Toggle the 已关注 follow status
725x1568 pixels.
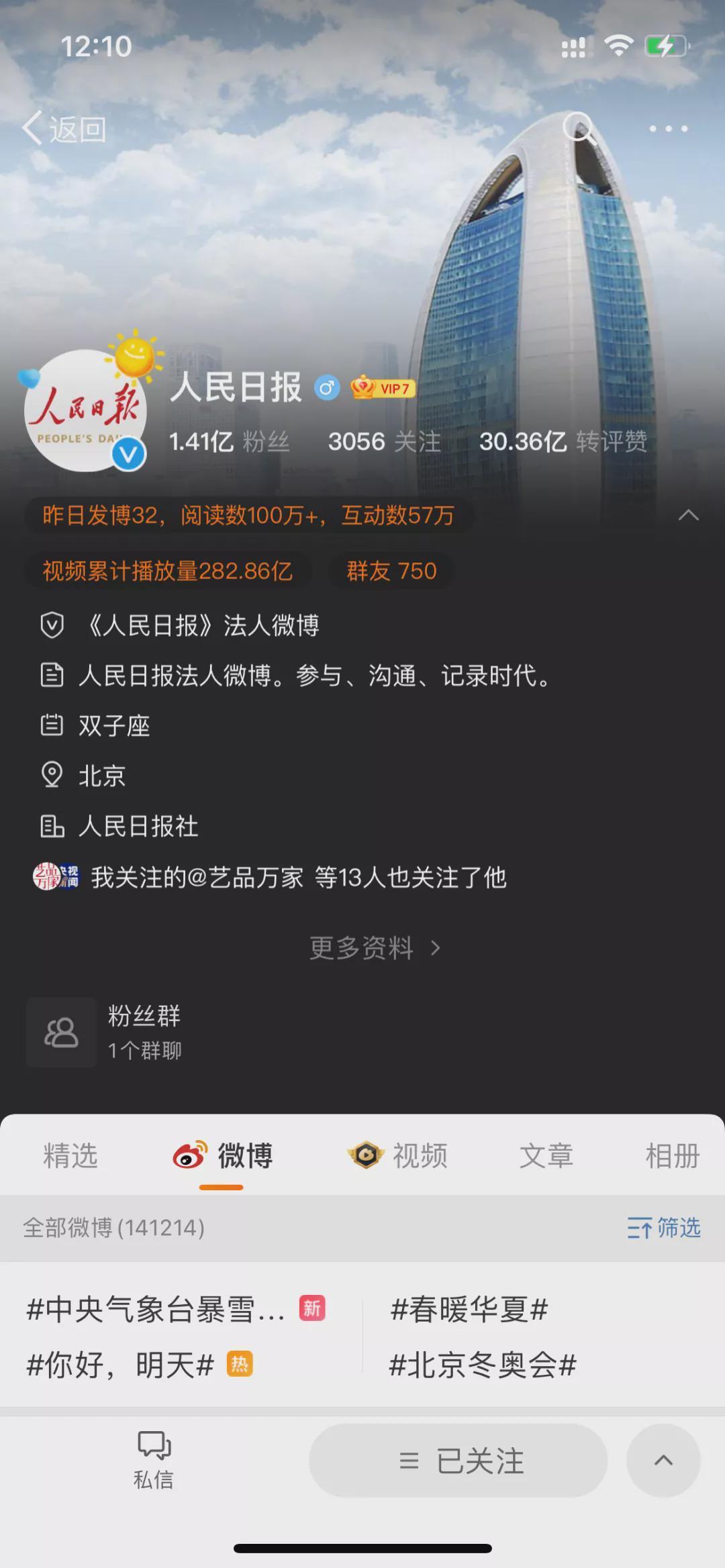458,1460
